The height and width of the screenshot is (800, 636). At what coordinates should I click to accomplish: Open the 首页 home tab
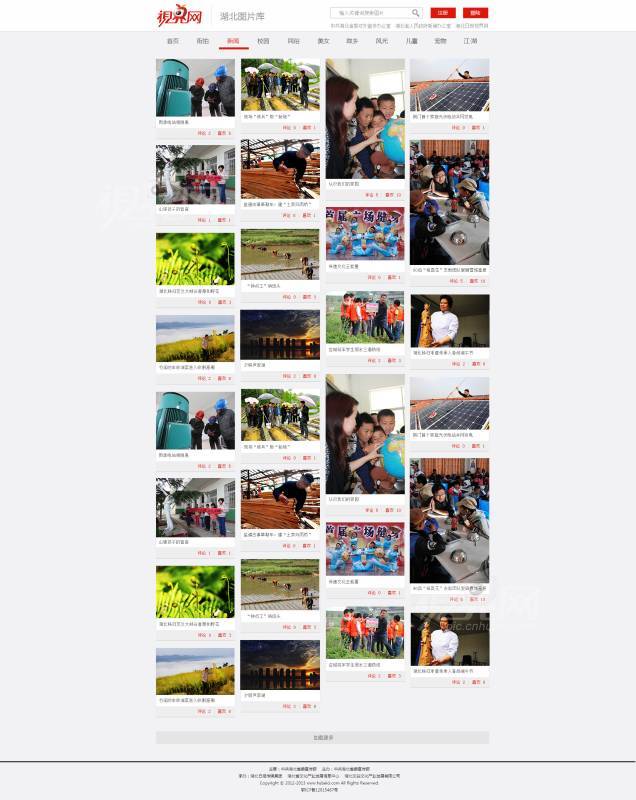pyautogui.click(x=173, y=41)
